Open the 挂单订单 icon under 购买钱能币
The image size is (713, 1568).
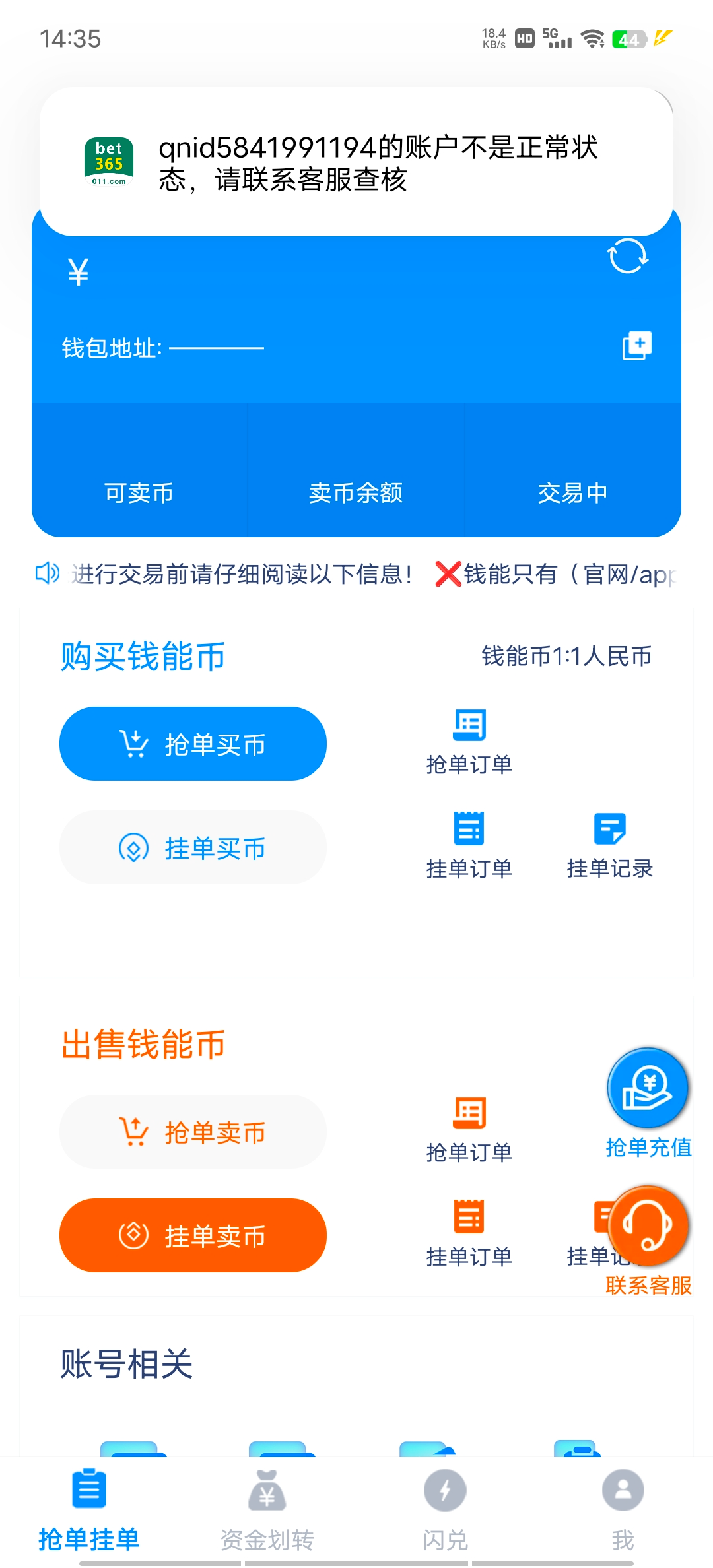469,833
